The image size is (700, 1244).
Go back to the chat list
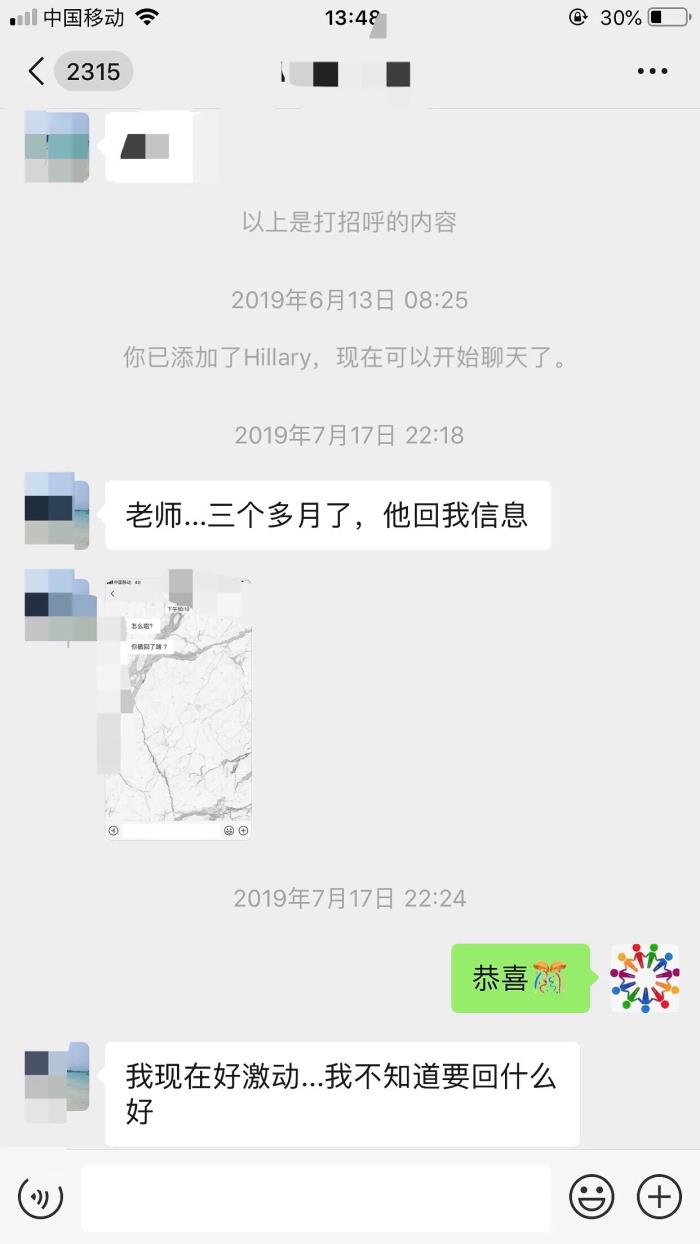coord(38,72)
